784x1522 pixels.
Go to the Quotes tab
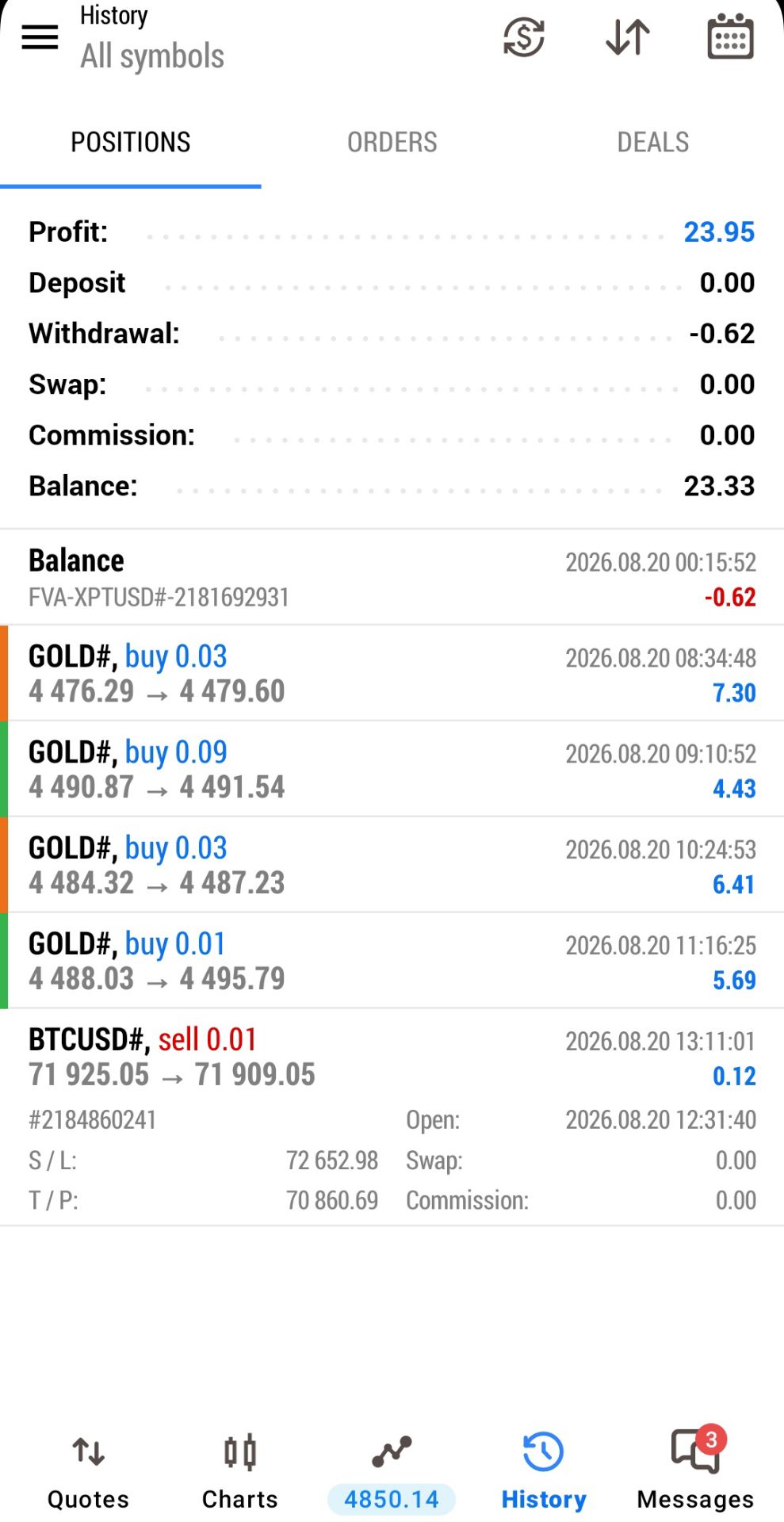click(x=88, y=1472)
